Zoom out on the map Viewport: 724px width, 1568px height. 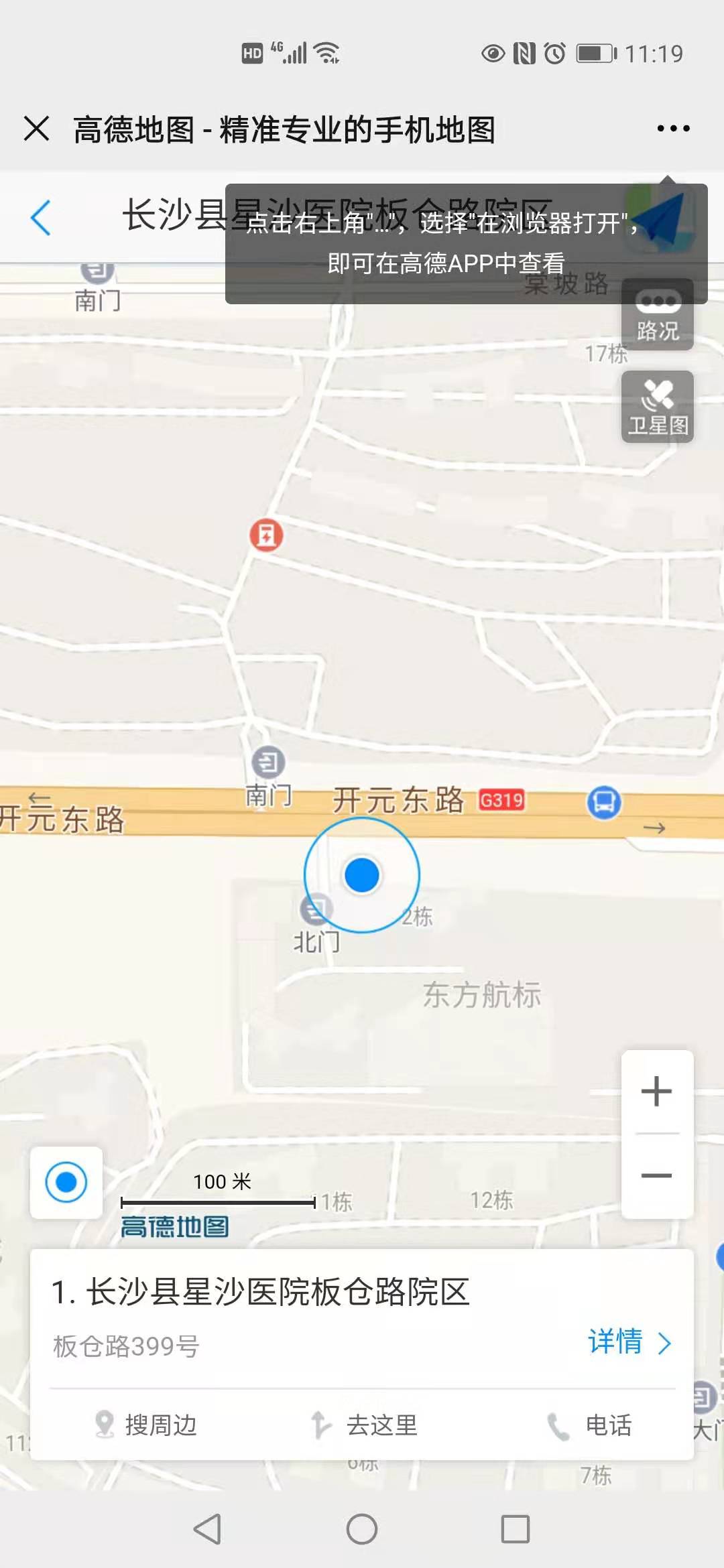657,1176
